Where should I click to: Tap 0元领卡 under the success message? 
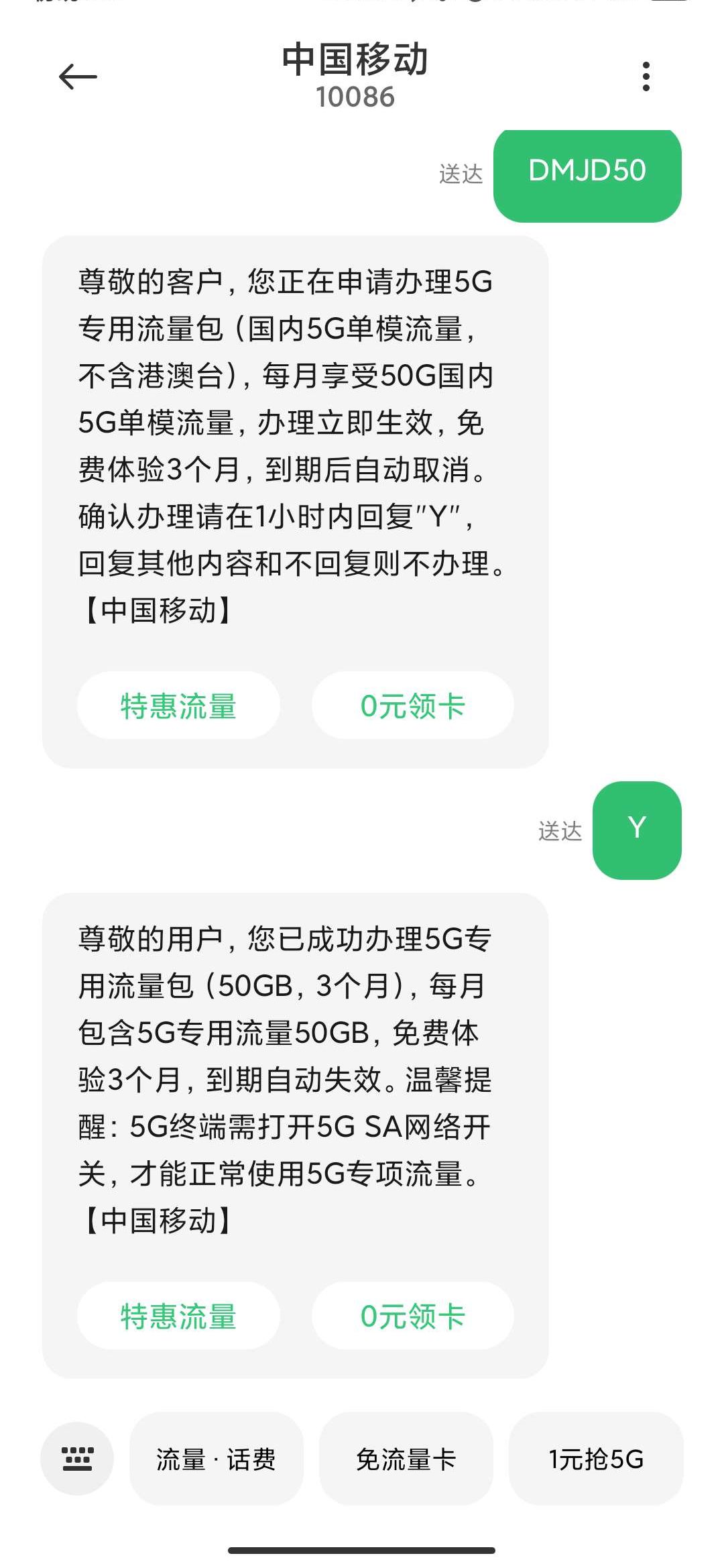[413, 1317]
